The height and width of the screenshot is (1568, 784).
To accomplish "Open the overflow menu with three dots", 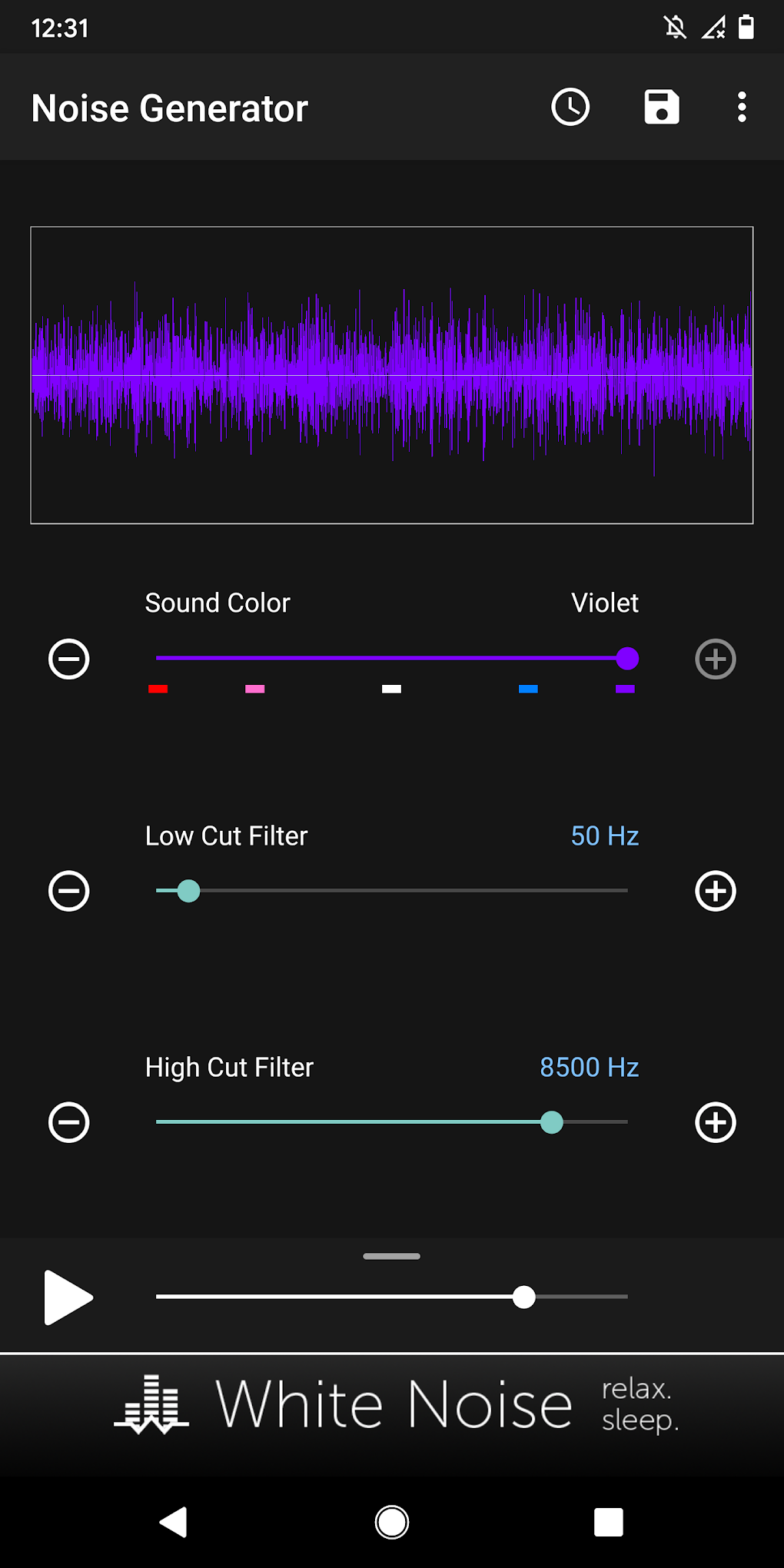I will (x=740, y=107).
